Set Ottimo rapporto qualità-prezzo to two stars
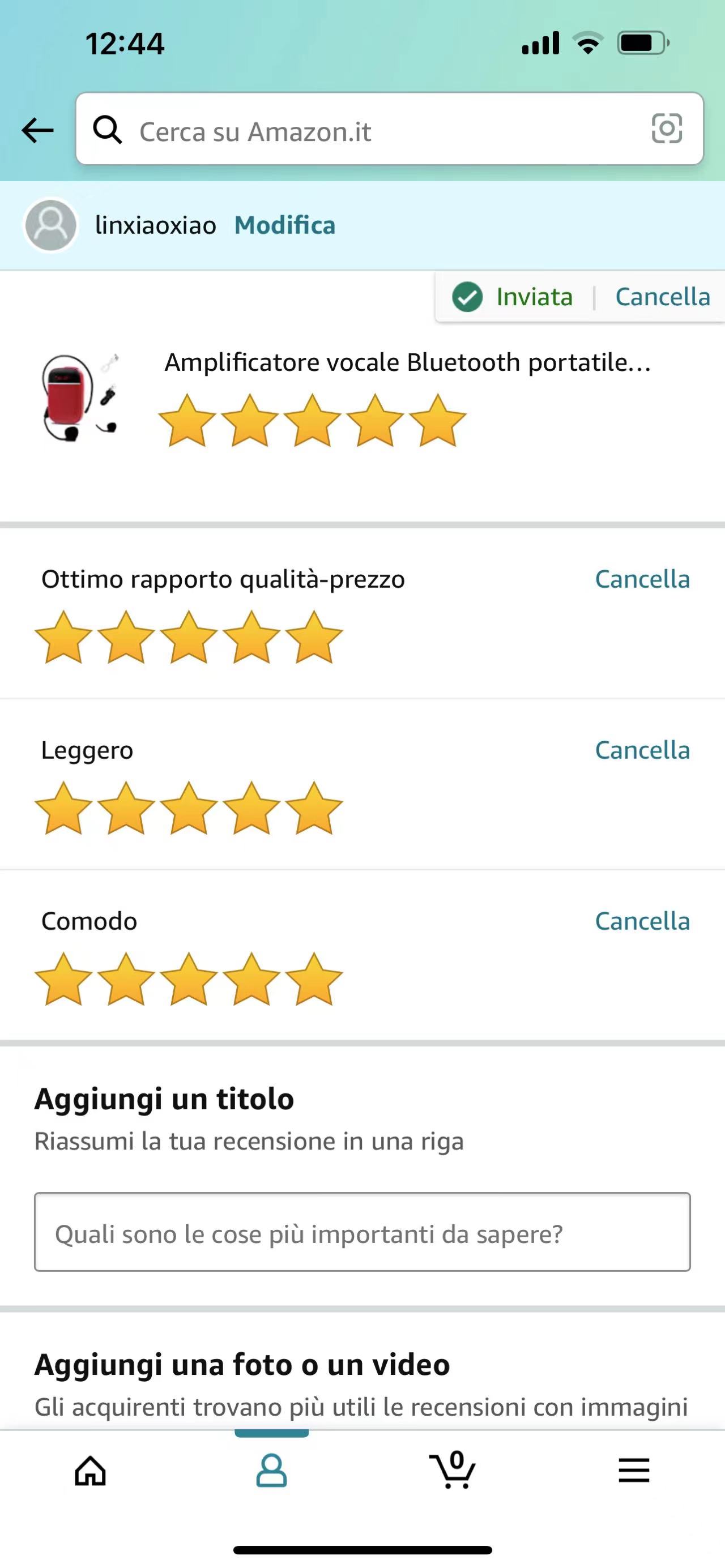 pyautogui.click(x=126, y=637)
